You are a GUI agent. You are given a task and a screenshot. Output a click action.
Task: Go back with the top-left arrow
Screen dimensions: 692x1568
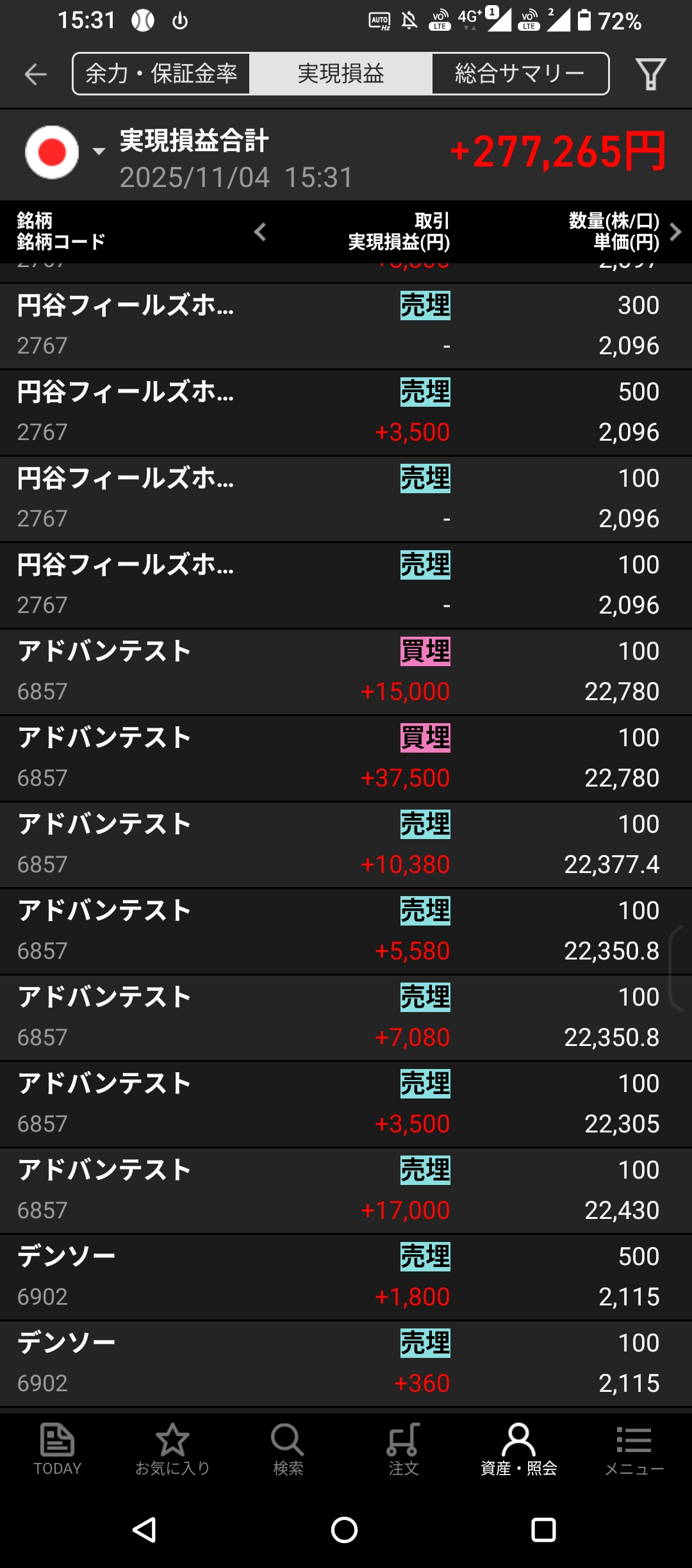36,74
